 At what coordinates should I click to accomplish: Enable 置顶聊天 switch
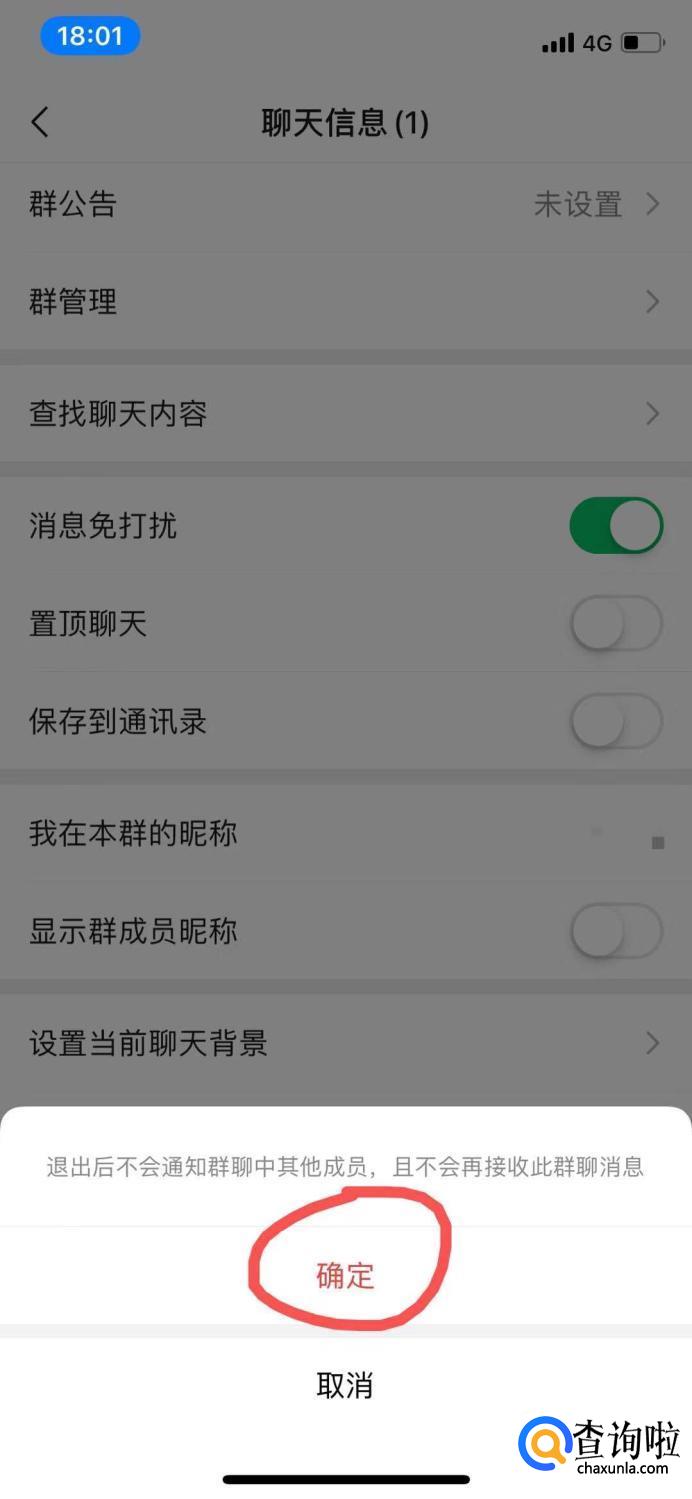[615, 624]
